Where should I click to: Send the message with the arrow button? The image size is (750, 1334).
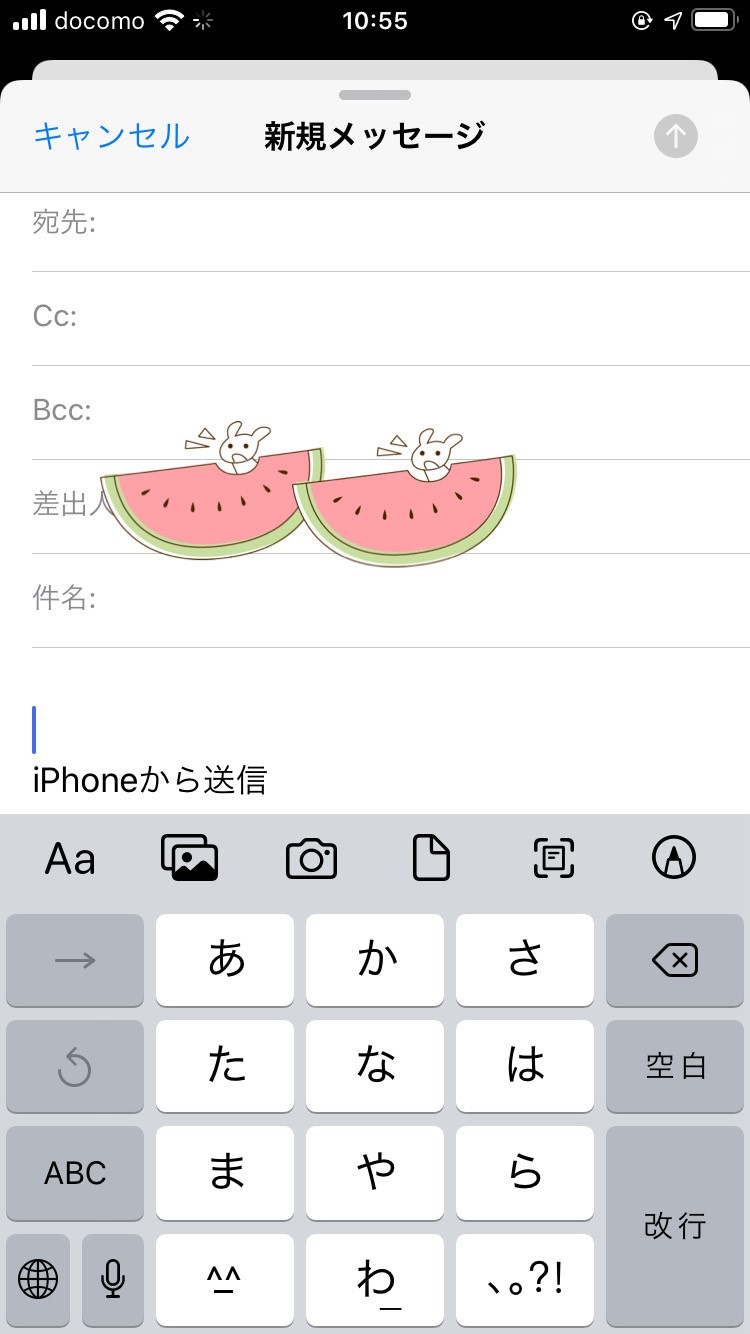675,136
